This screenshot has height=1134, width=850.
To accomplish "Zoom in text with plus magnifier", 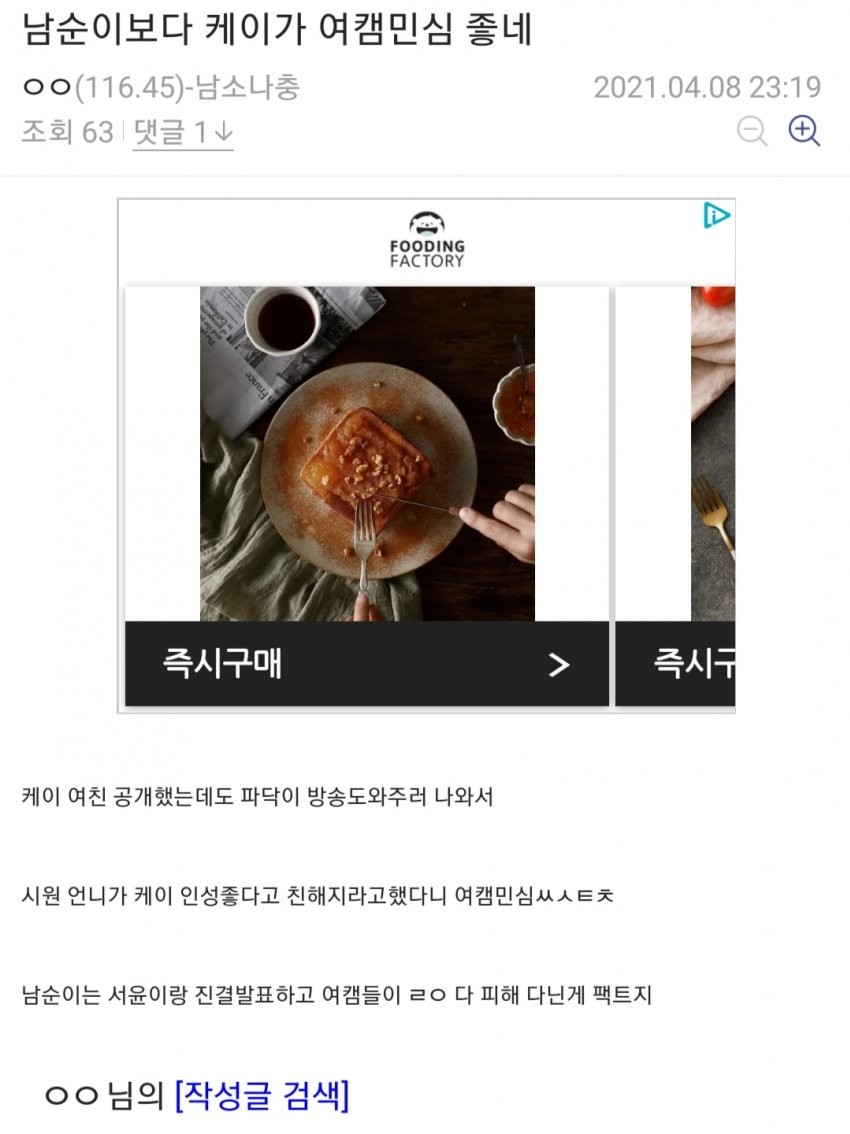I will (x=804, y=131).
